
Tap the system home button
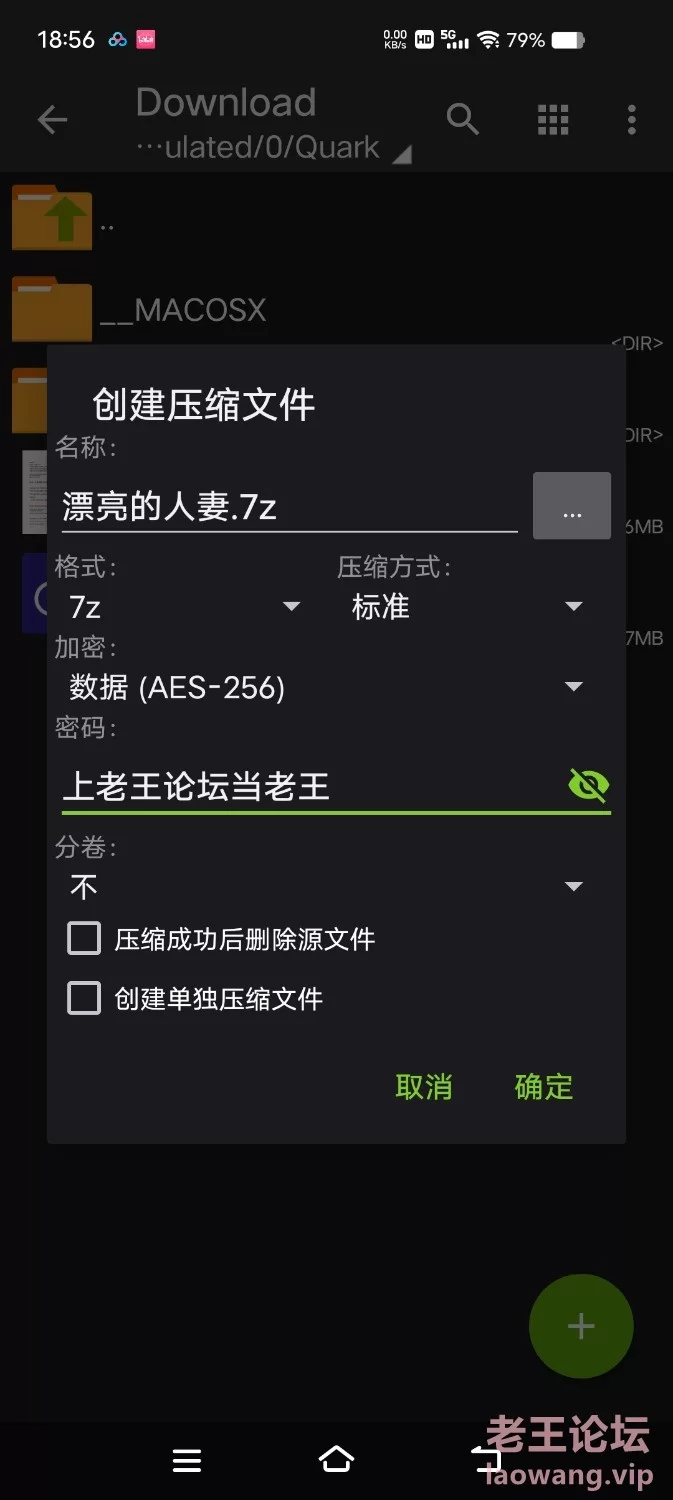[336, 1460]
